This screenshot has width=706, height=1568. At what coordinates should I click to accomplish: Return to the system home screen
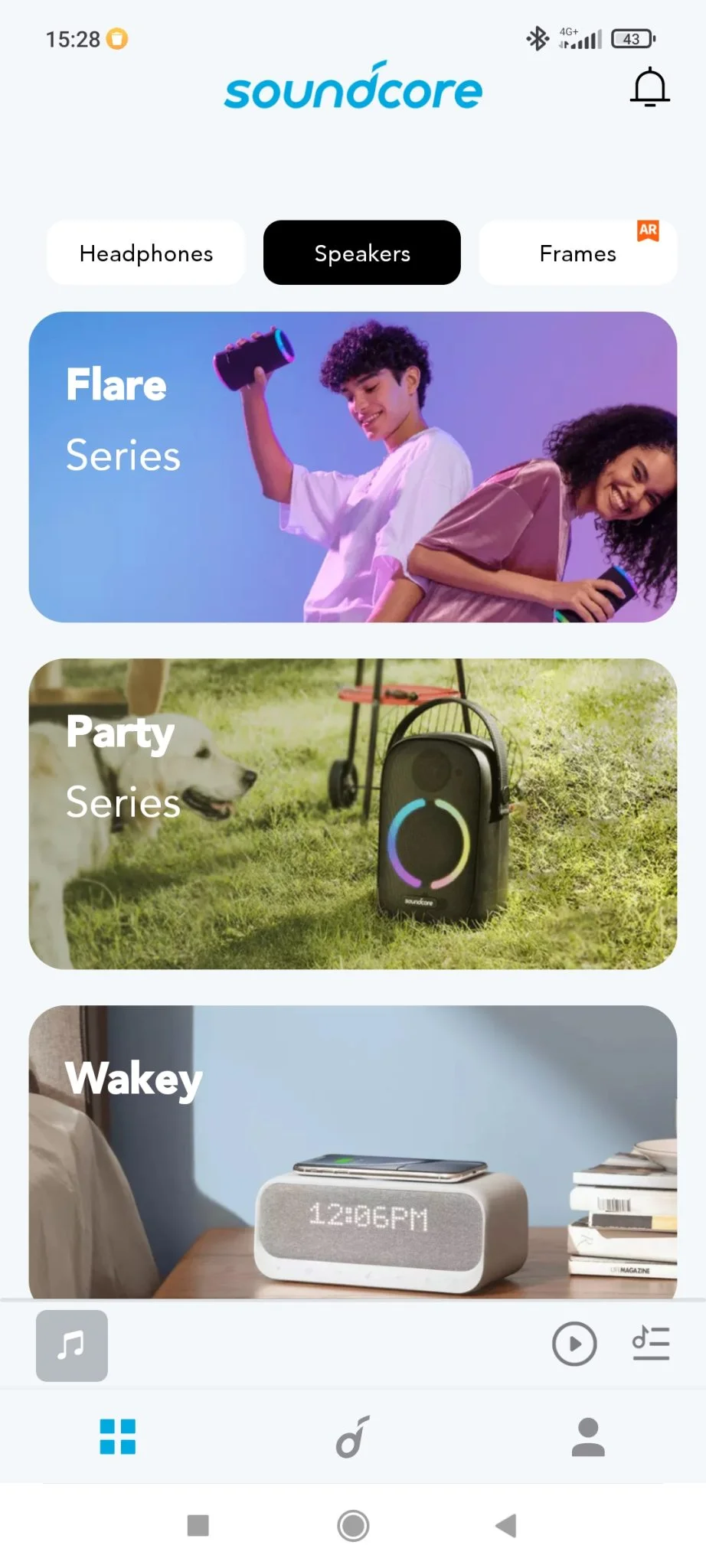click(x=353, y=1525)
